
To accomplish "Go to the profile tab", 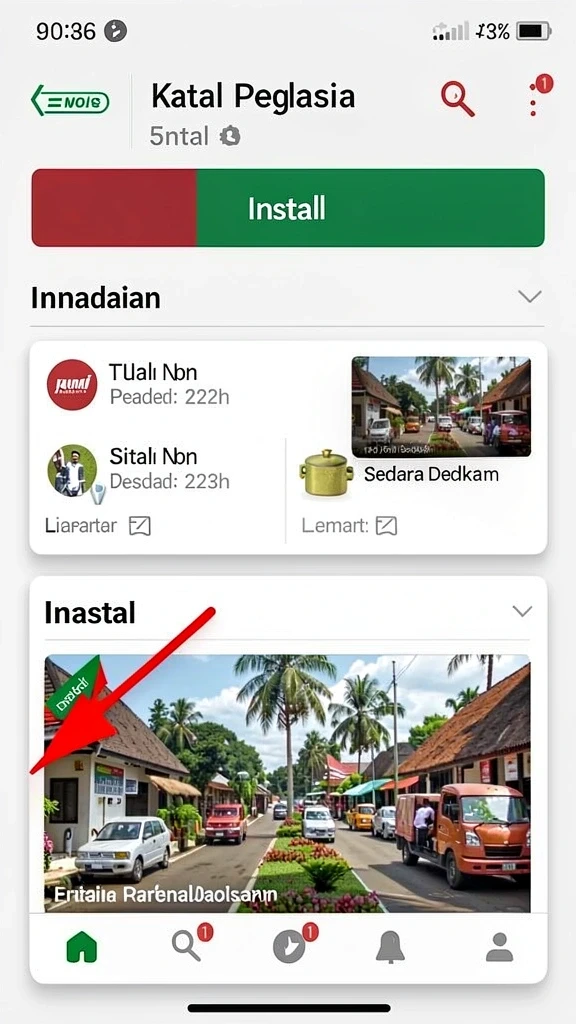I will click(x=500, y=947).
